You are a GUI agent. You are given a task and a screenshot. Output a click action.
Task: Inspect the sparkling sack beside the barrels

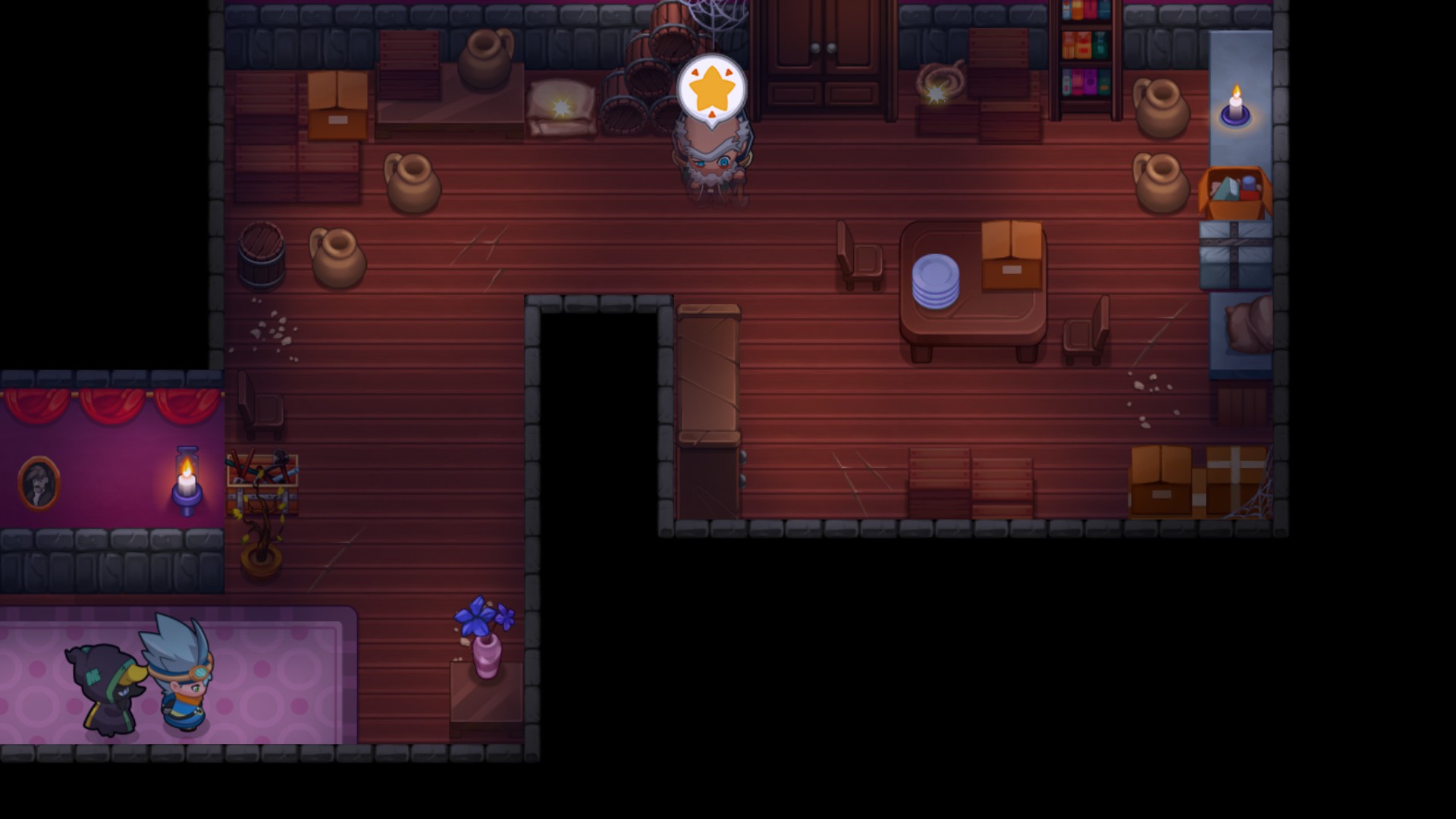pyautogui.click(x=561, y=108)
